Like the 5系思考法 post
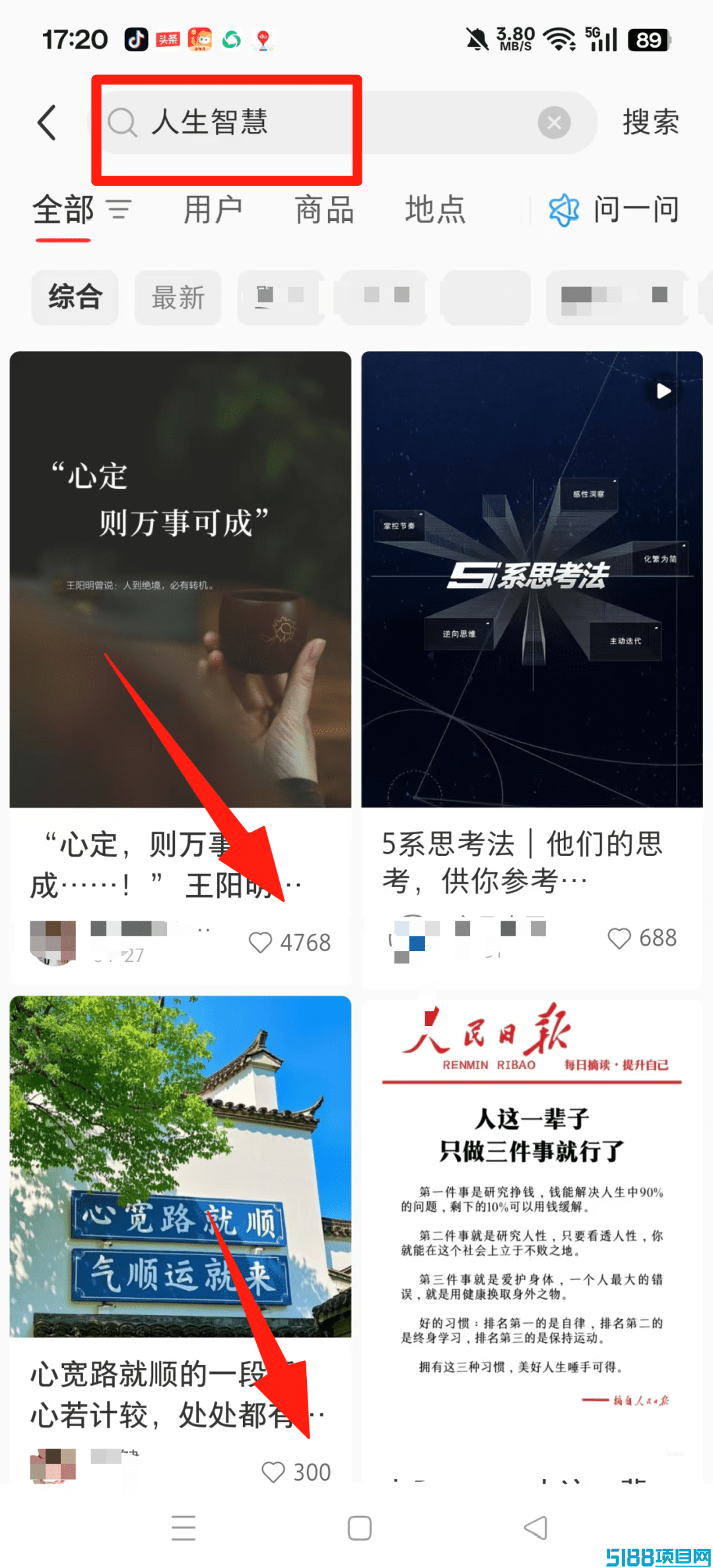This screenshot has width=713, height=1568. [x=619, y=938]
